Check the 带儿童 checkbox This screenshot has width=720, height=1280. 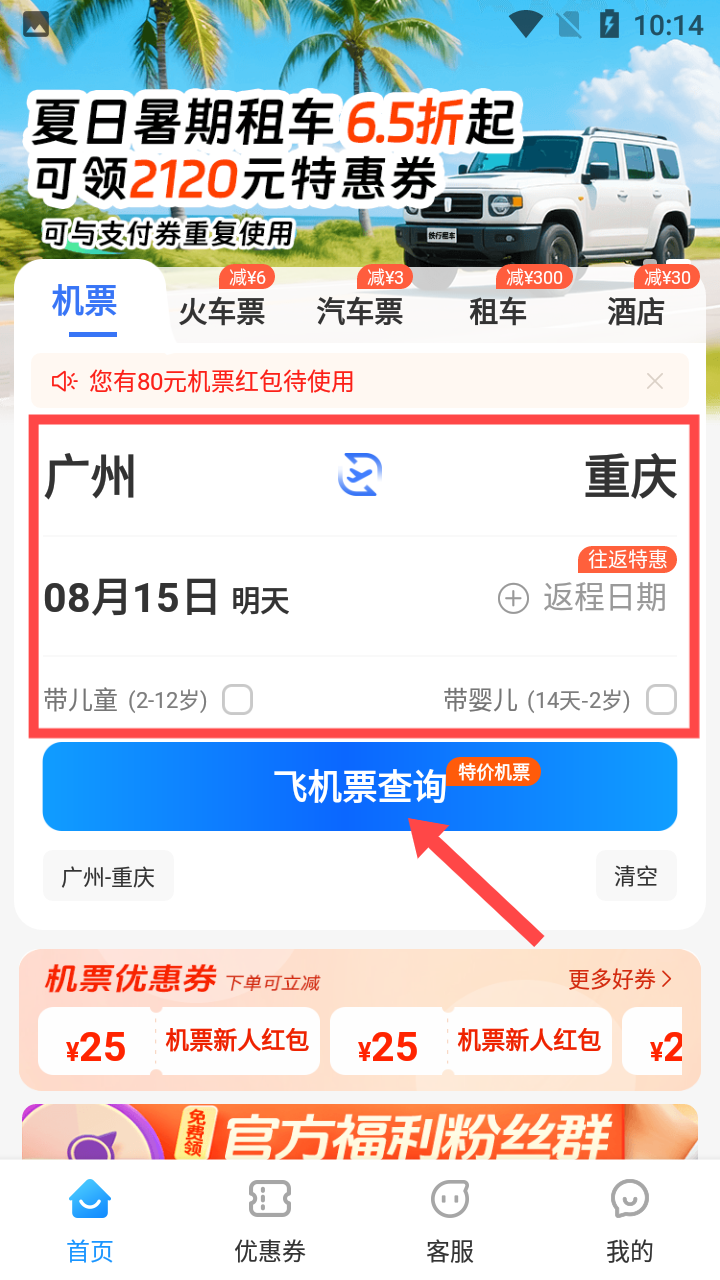(x=237, y=700)
